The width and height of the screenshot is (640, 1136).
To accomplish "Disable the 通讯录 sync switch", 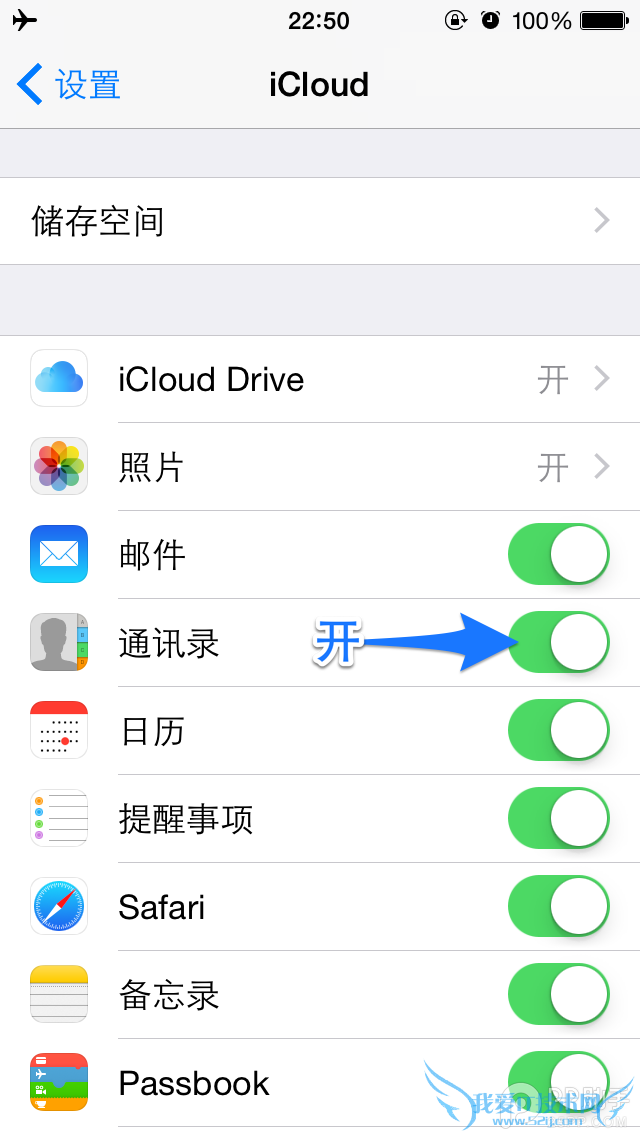I will [559, 642].
